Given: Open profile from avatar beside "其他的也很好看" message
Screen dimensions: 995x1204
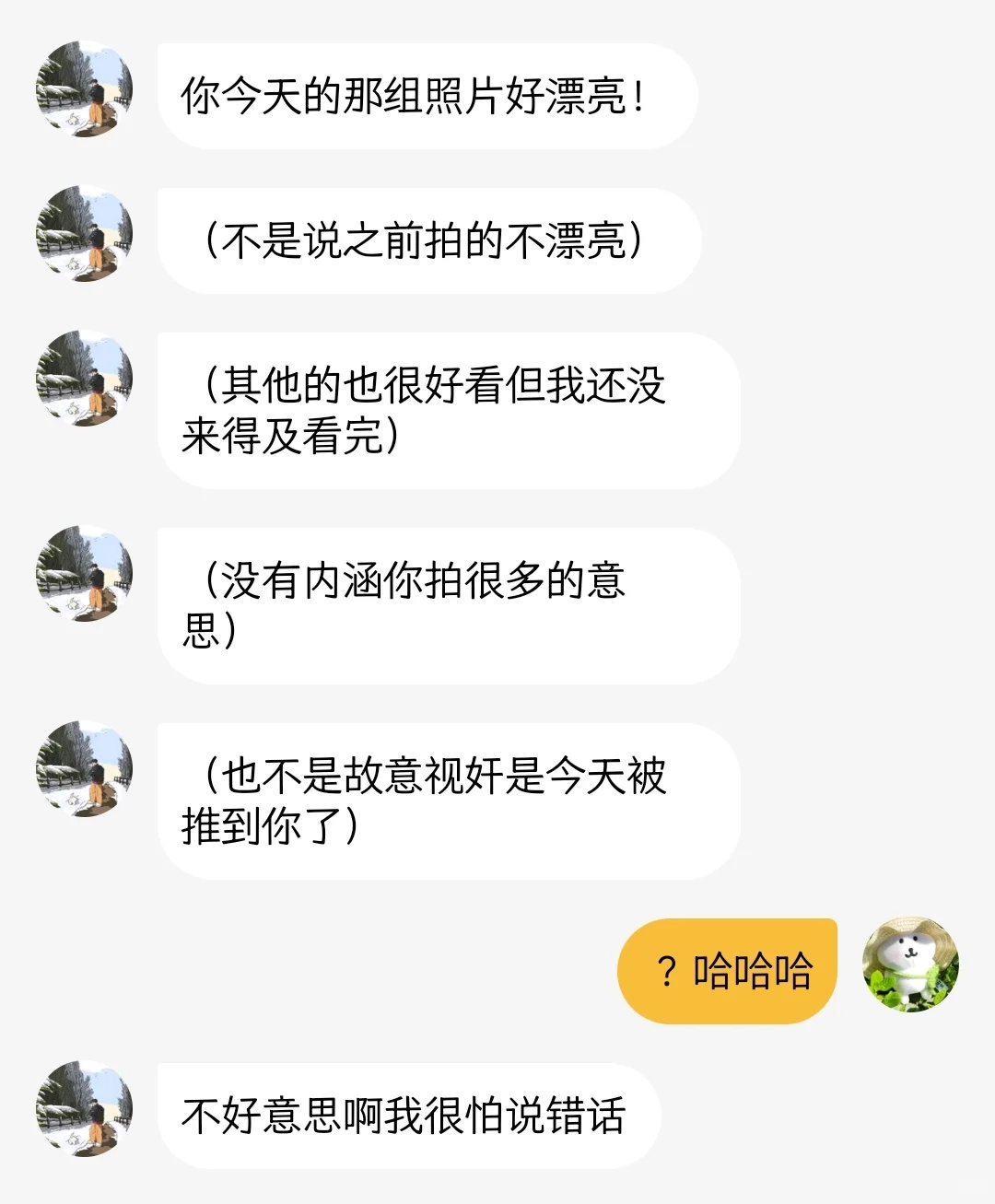Looking at the screenshot, I should [x=84, y=379].
